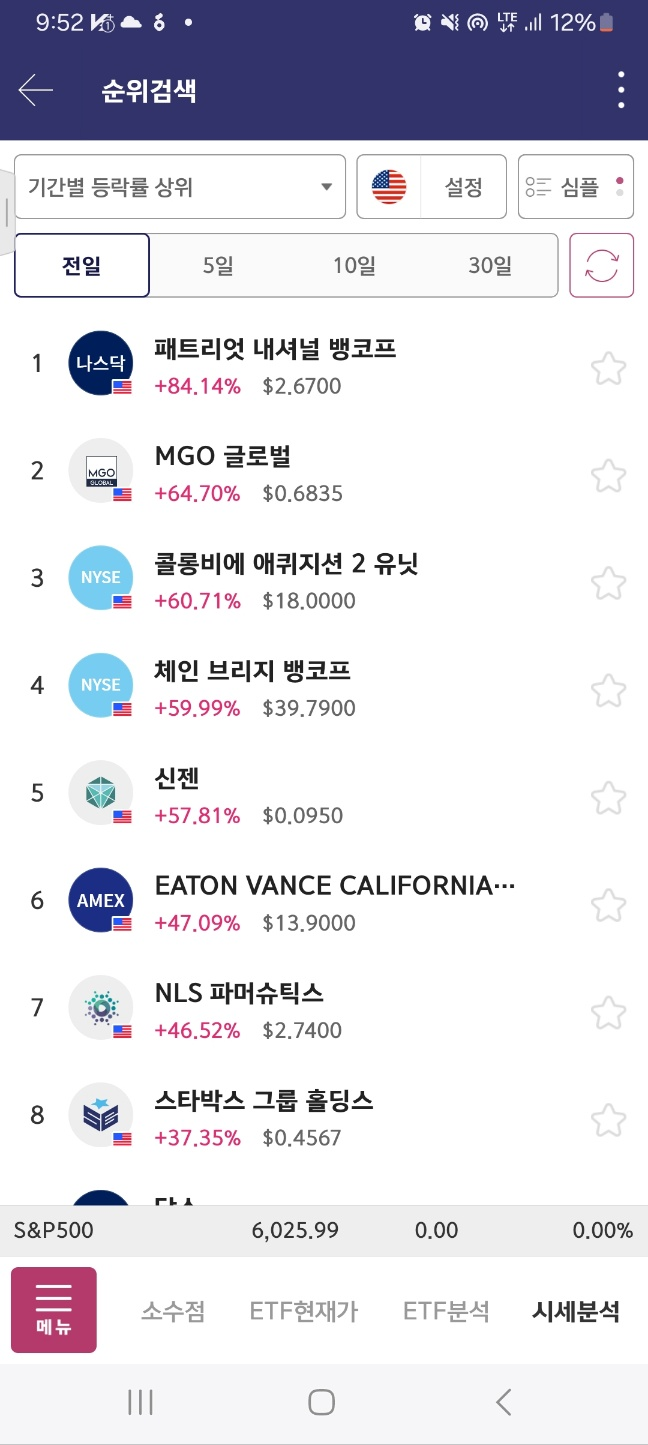The width and height of the screenshot is (648, 1445).
Task: Expand the 기간별 등락률 상위 dropdown
Action: click(180, 187)
